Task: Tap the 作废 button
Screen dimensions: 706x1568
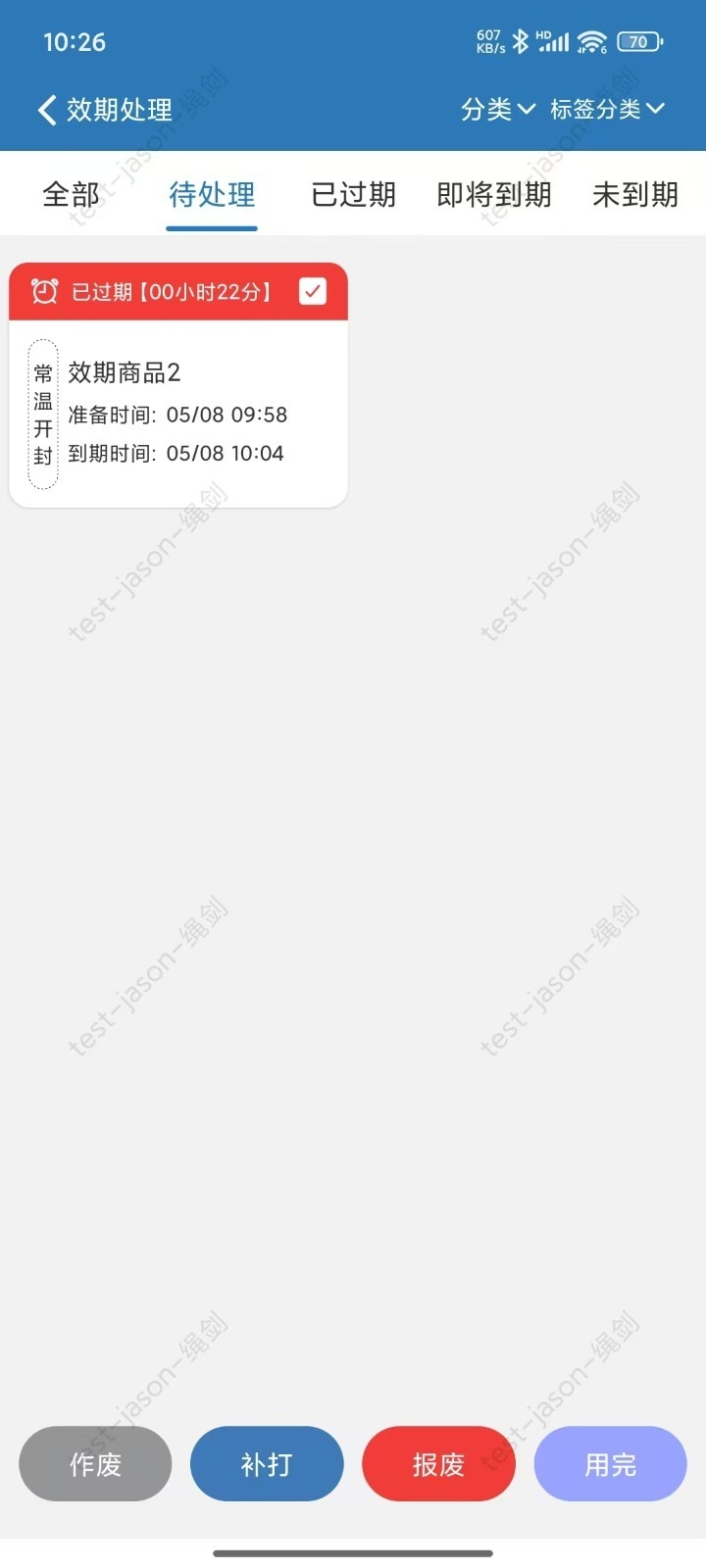Action: pos(95,1464)
